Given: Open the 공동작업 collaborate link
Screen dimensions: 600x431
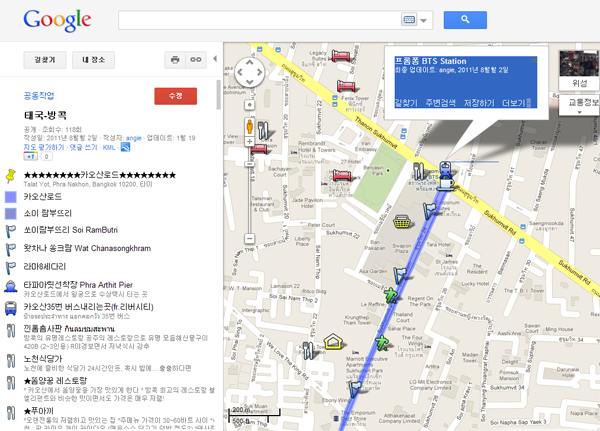Looking at the screenshot, I should pyautogui.click(x=39, y=96).
